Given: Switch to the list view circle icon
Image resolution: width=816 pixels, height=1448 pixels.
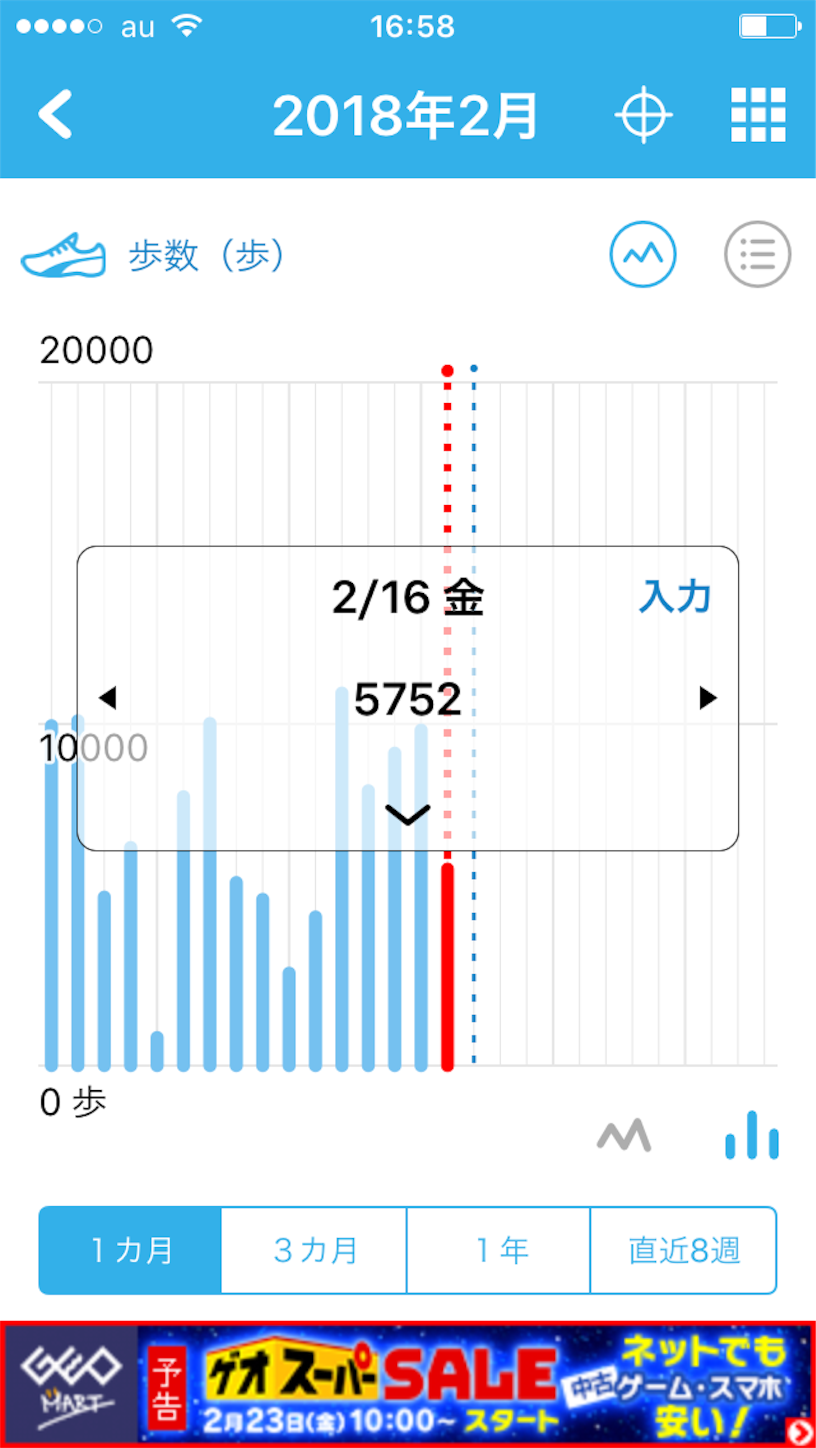Looking at the screenshot, I should [757, 254].
